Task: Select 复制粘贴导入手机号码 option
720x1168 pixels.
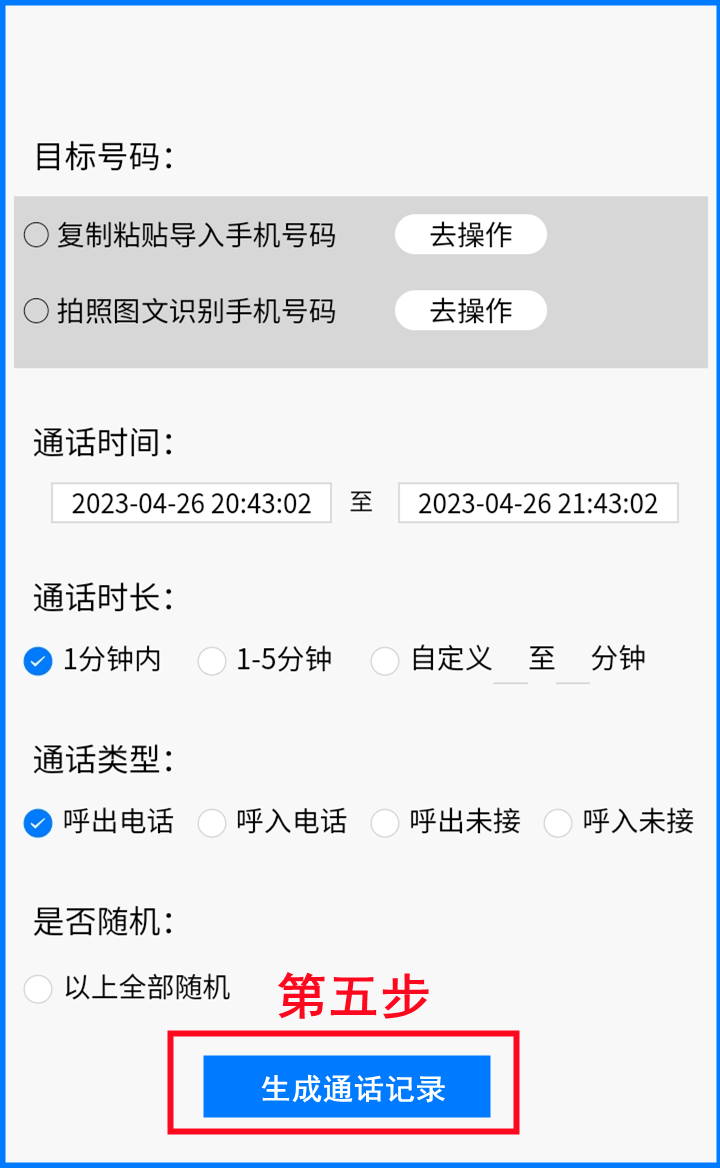Action: coord(37,234)
